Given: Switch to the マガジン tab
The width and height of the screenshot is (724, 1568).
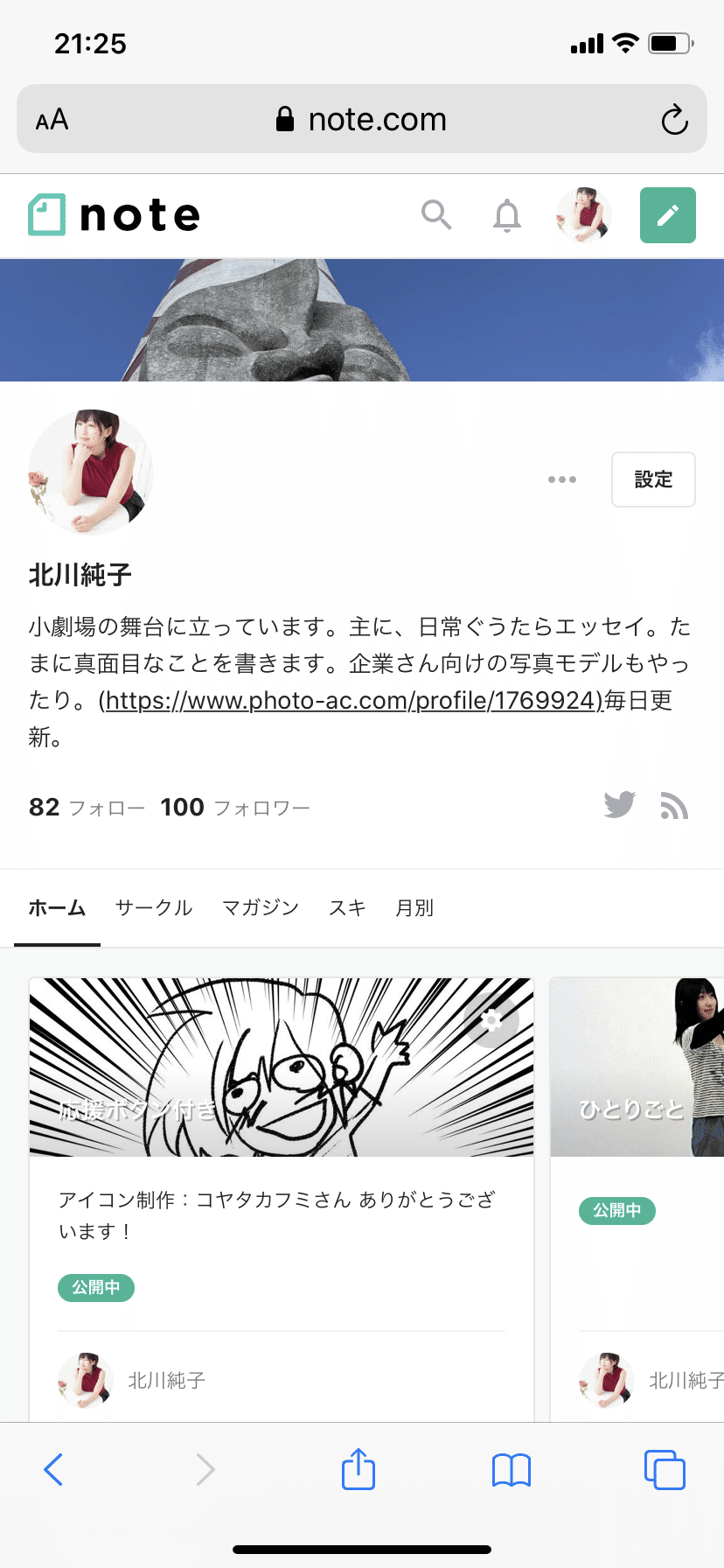Looking at the screenshot, I should coord(261,908).
